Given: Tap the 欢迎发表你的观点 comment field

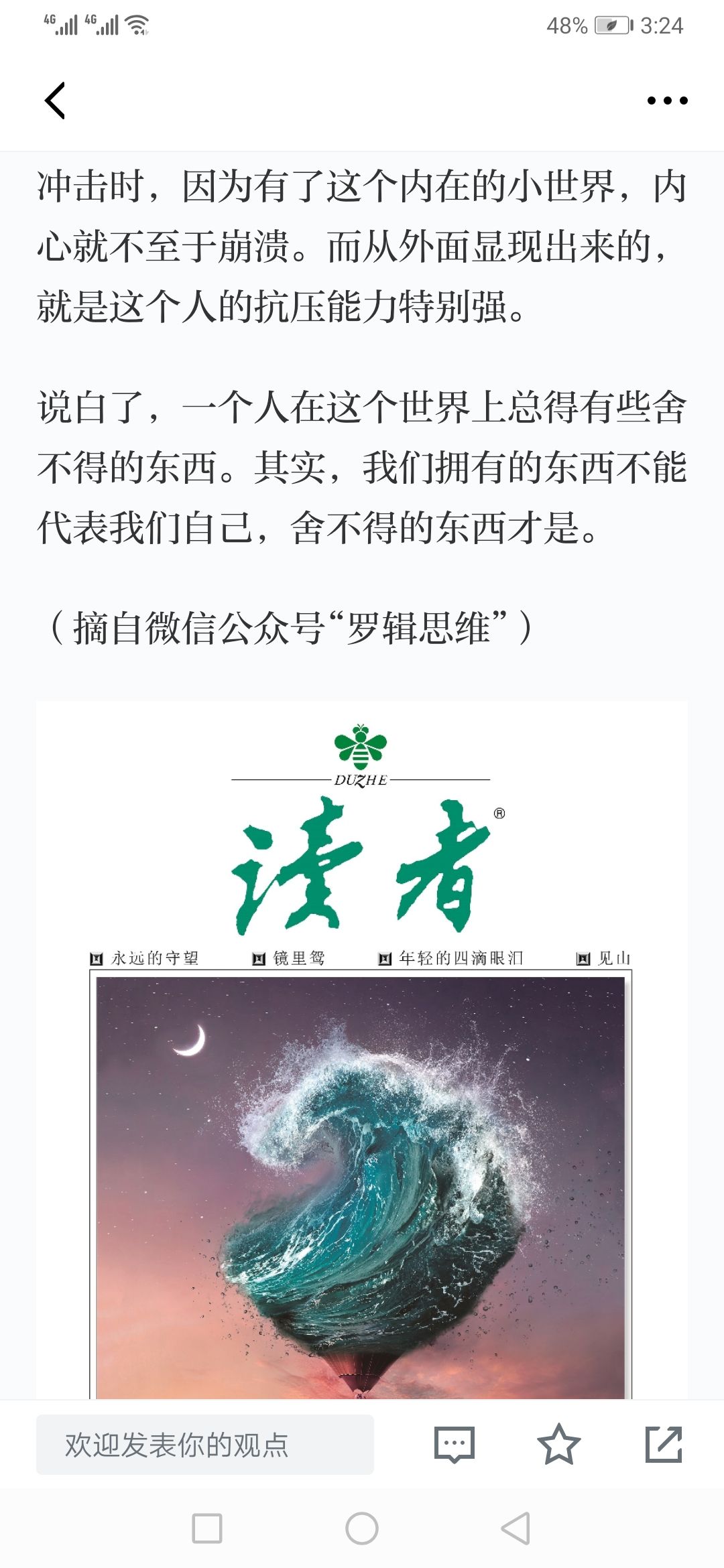Looking at the screenshot, I should [205, 1445].
